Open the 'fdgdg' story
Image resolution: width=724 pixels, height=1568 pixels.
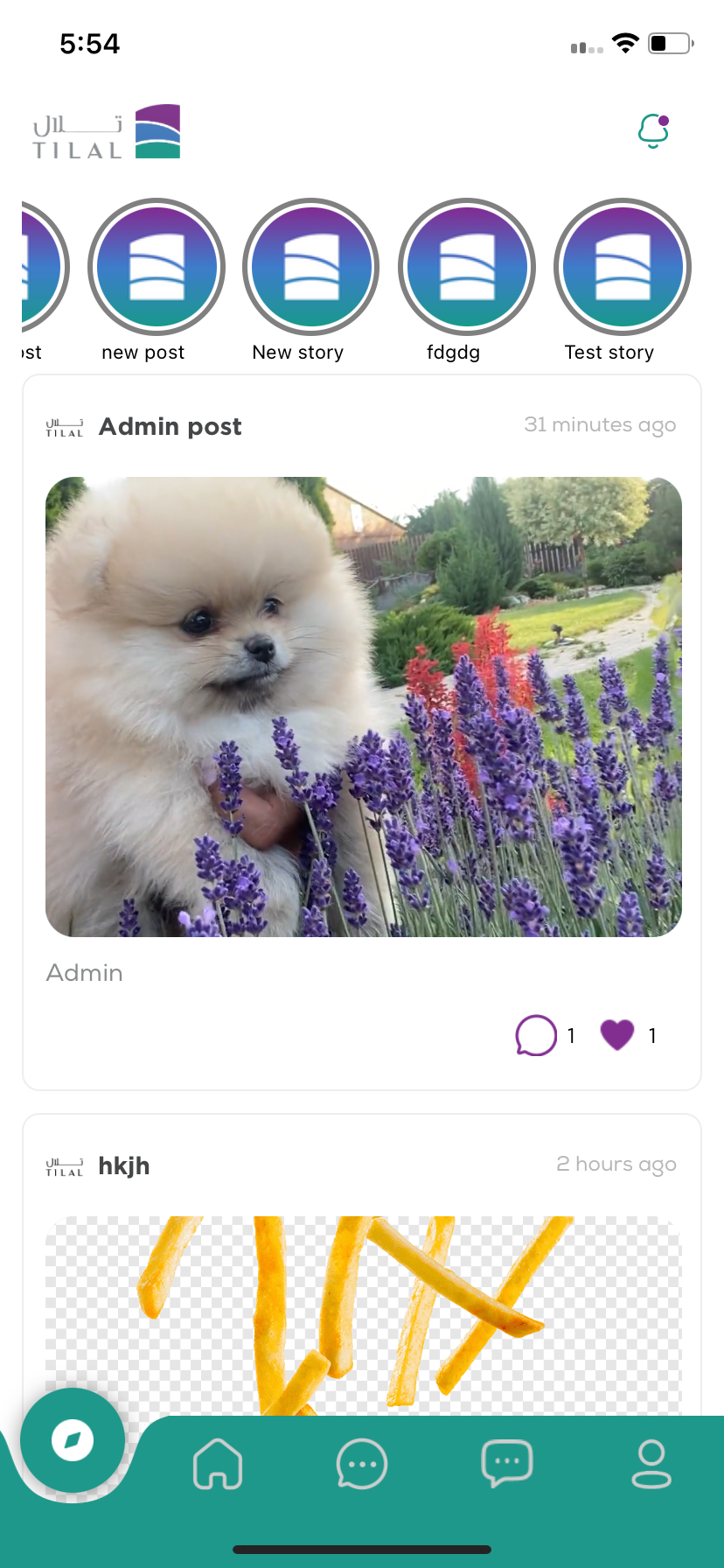tap(466, 268)
